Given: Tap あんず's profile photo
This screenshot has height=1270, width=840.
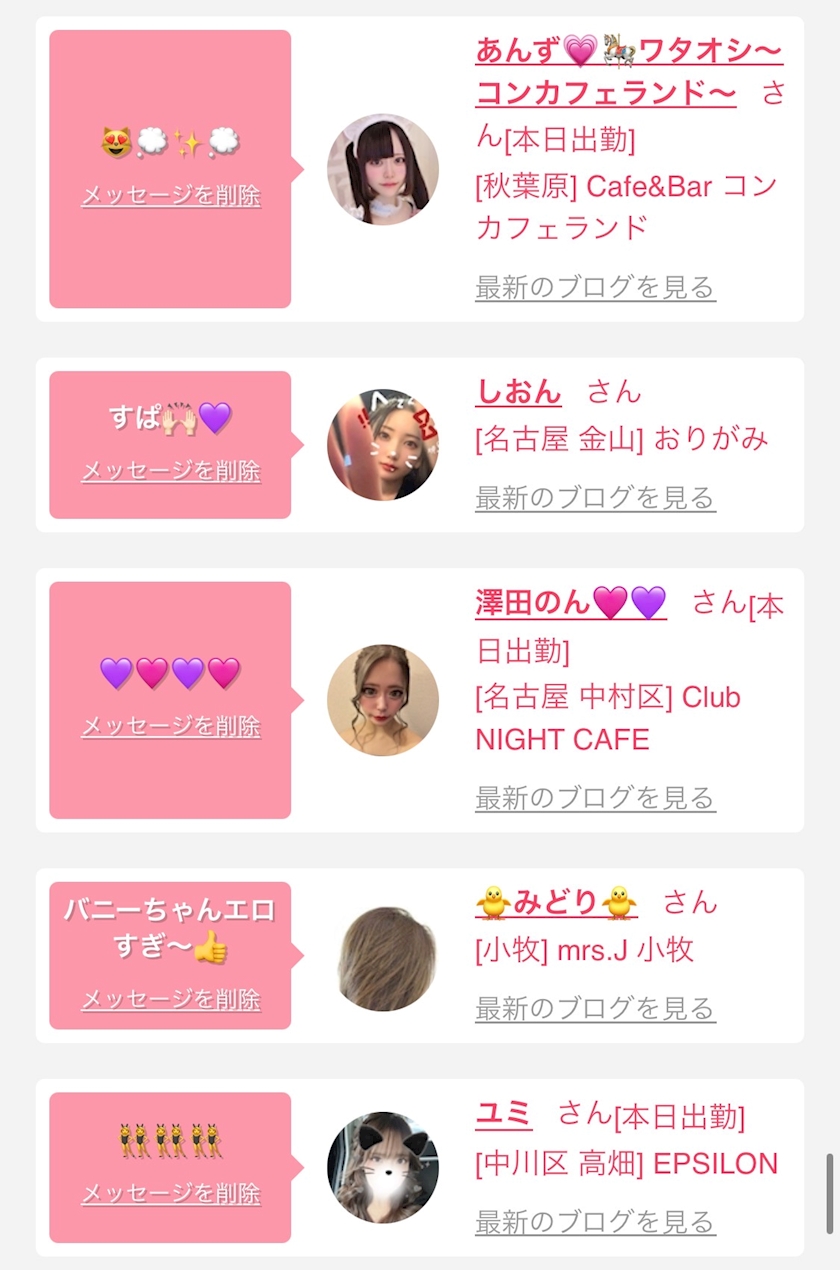Looking at the screenshot, I should tap(383, 169).
